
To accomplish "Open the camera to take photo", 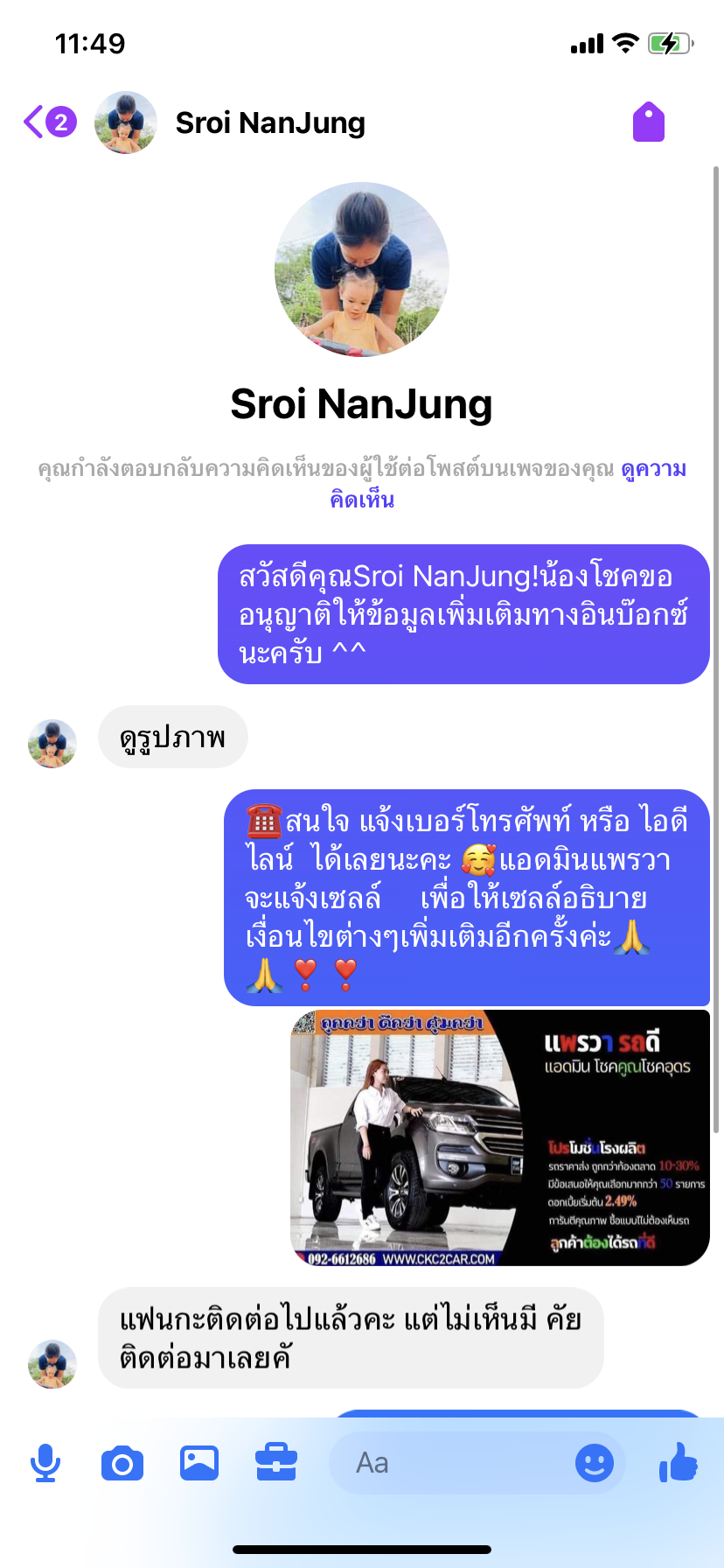I will click(122, 1463).
